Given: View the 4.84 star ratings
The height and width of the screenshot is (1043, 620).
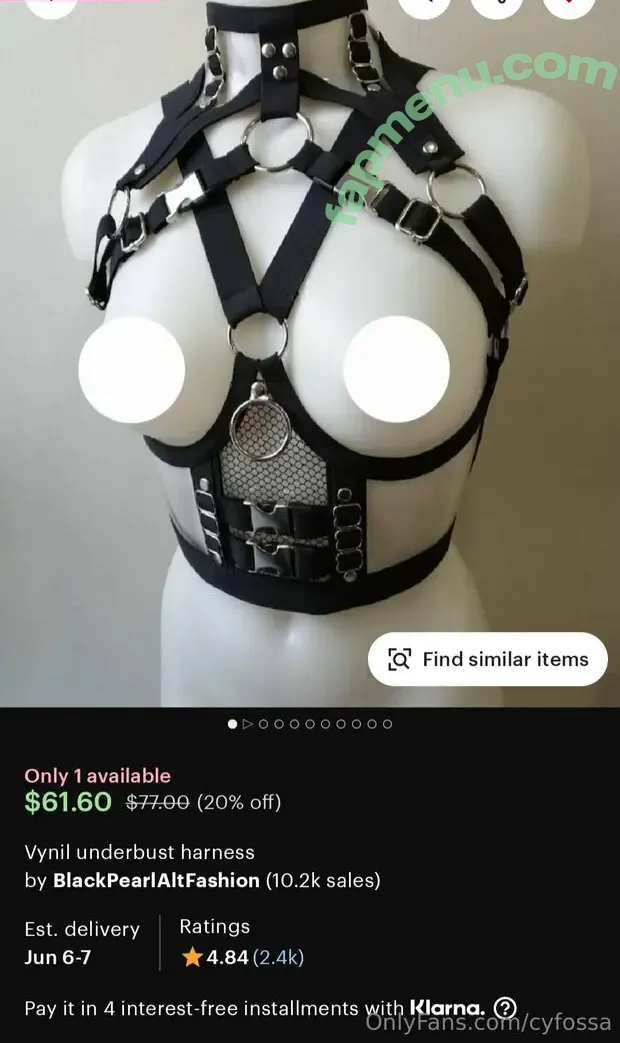Looking at the screenshot, I should coord(242,957).
